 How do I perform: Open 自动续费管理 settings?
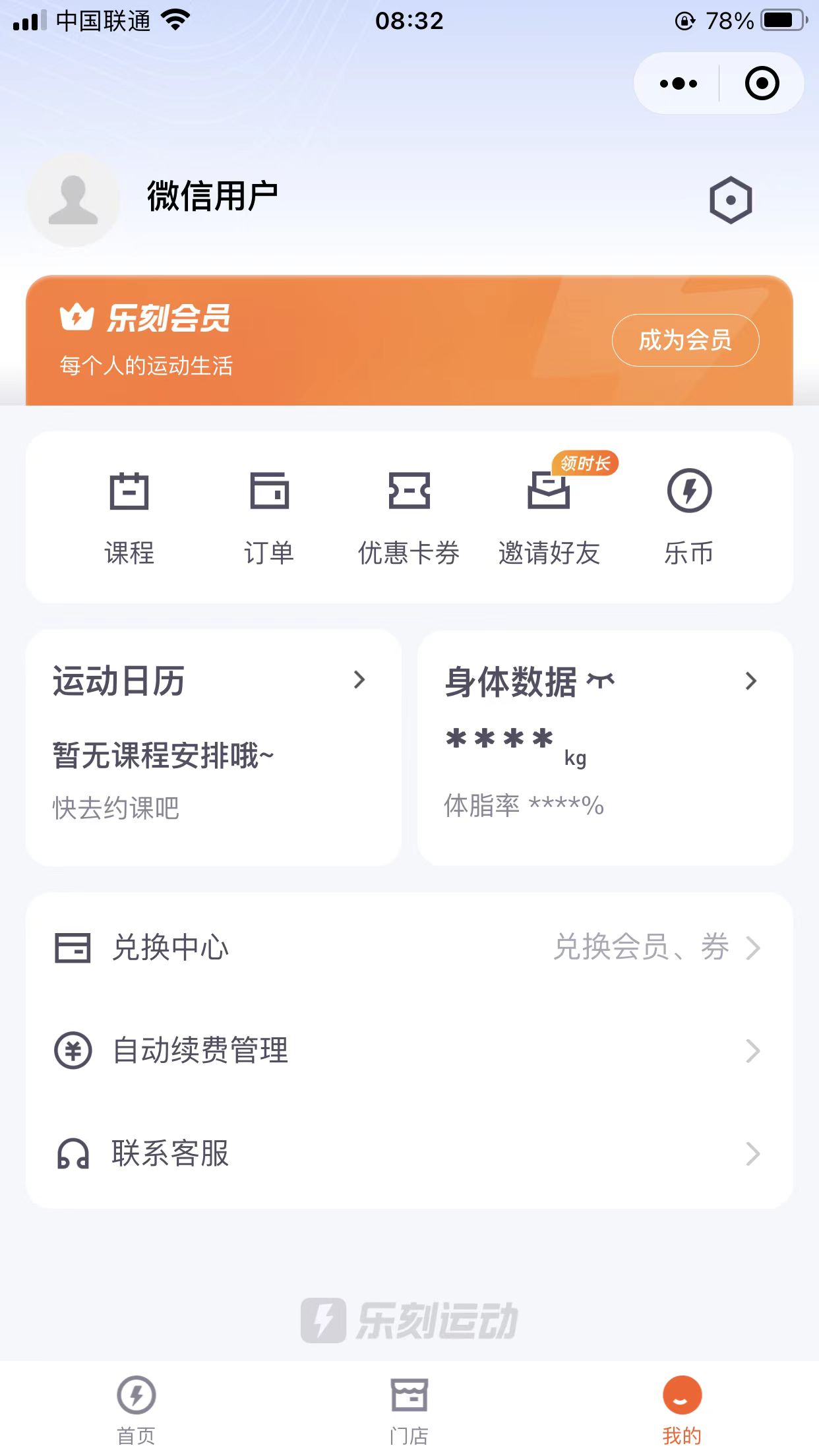409,1050
